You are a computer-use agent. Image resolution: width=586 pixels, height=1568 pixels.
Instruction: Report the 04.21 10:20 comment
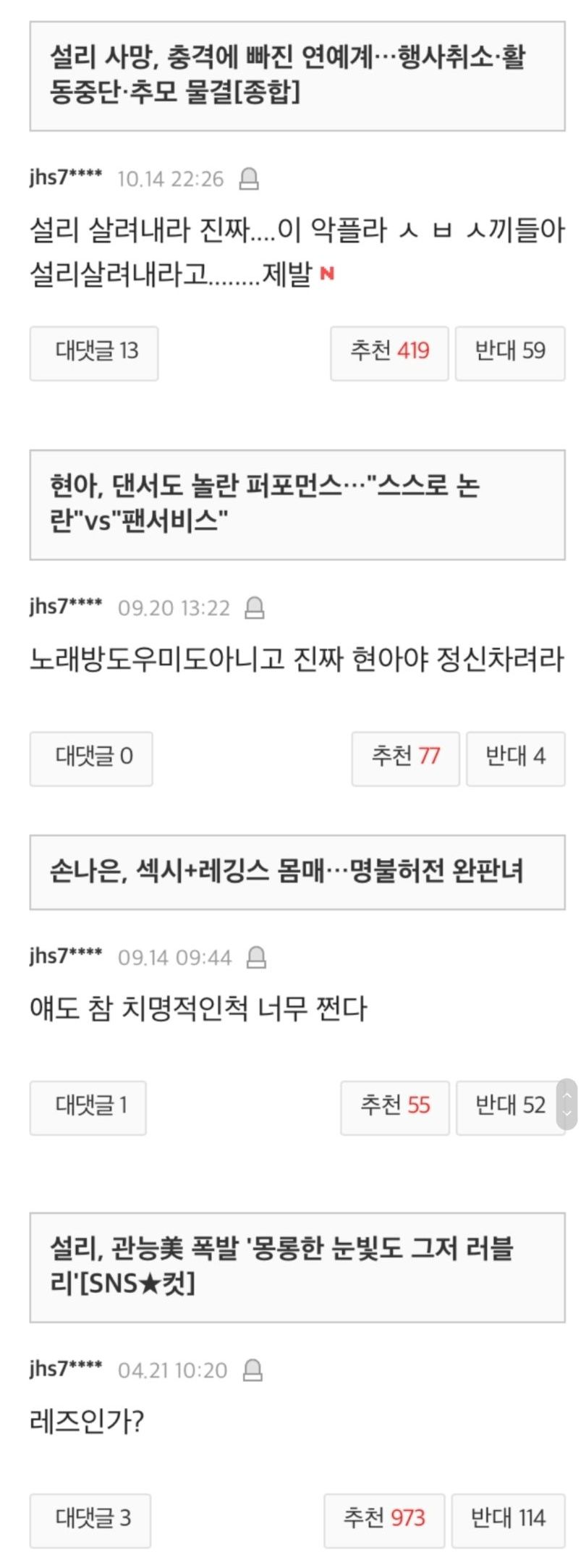click(252, 1370)
